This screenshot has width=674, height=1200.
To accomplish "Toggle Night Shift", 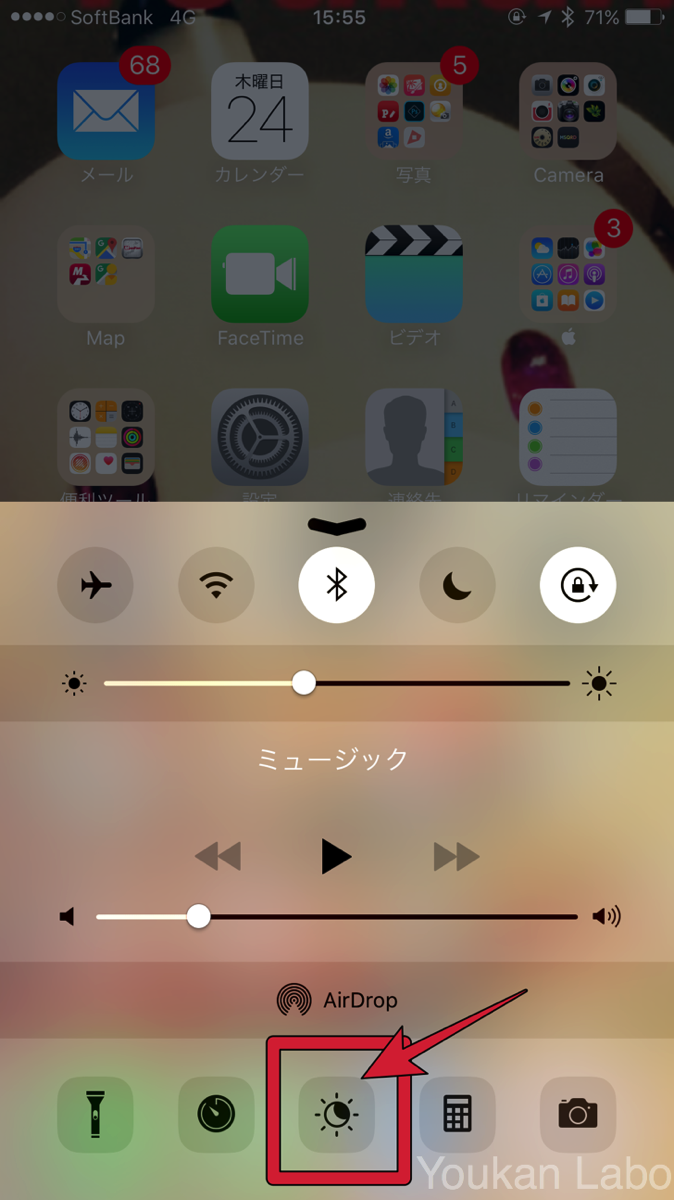I will click(x=337, y=1114).
